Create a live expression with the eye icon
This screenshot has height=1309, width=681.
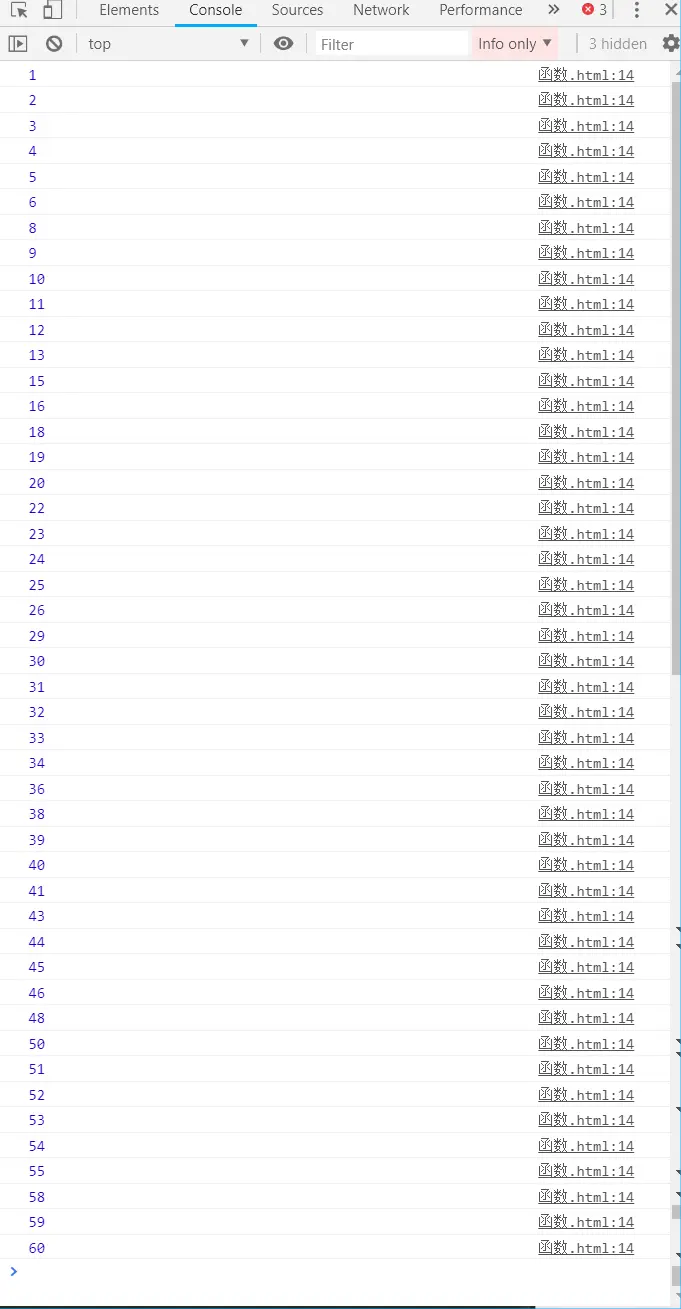pos(284,44)
